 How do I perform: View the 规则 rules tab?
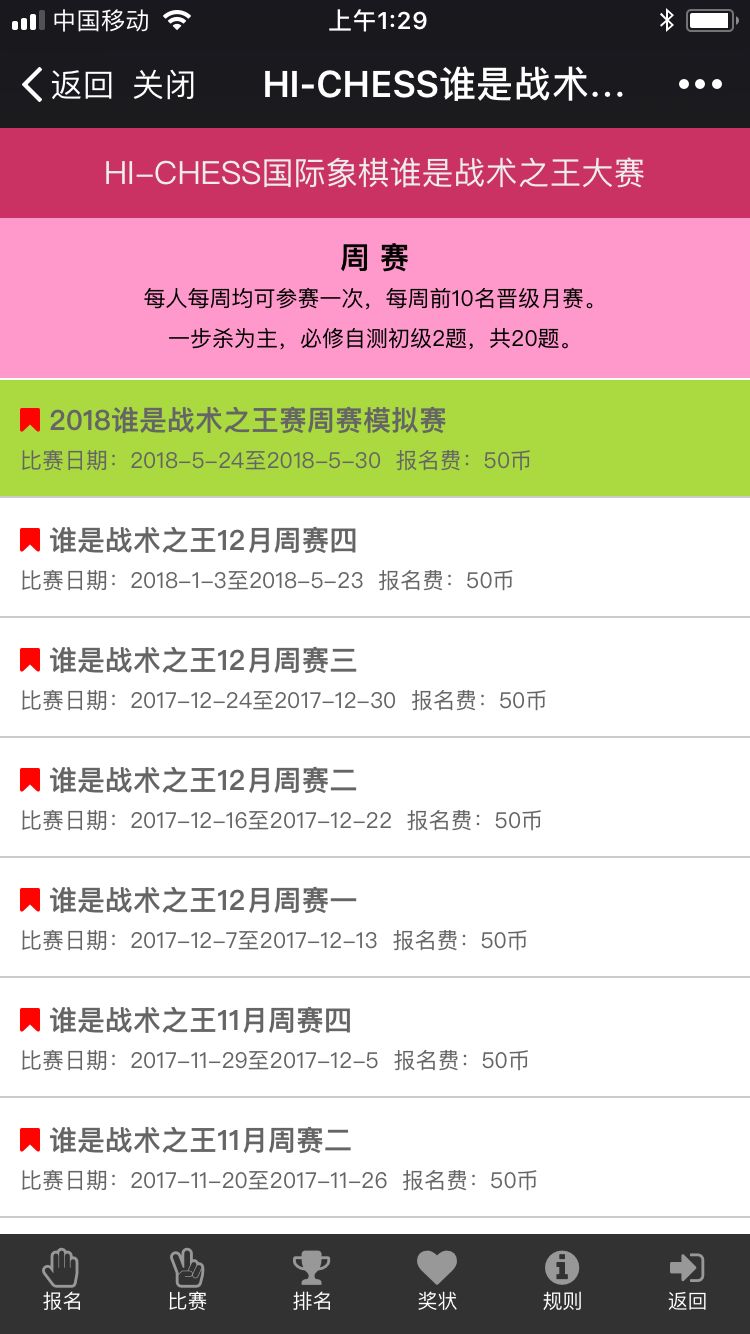[x=562, y=1282]
